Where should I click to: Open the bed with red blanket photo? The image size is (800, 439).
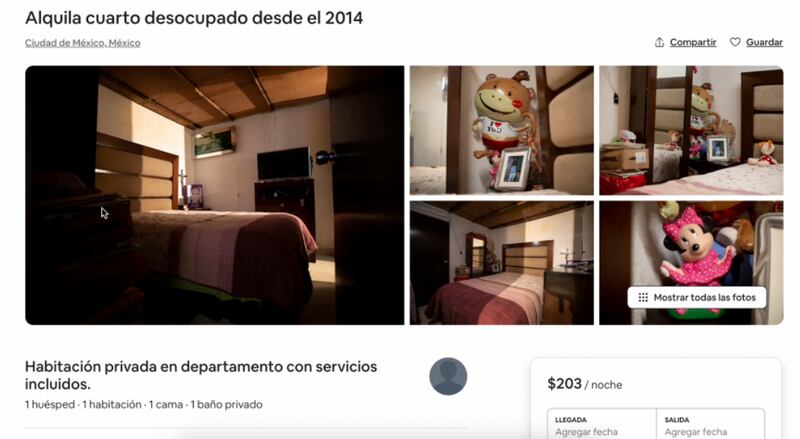tap(501, 263)
